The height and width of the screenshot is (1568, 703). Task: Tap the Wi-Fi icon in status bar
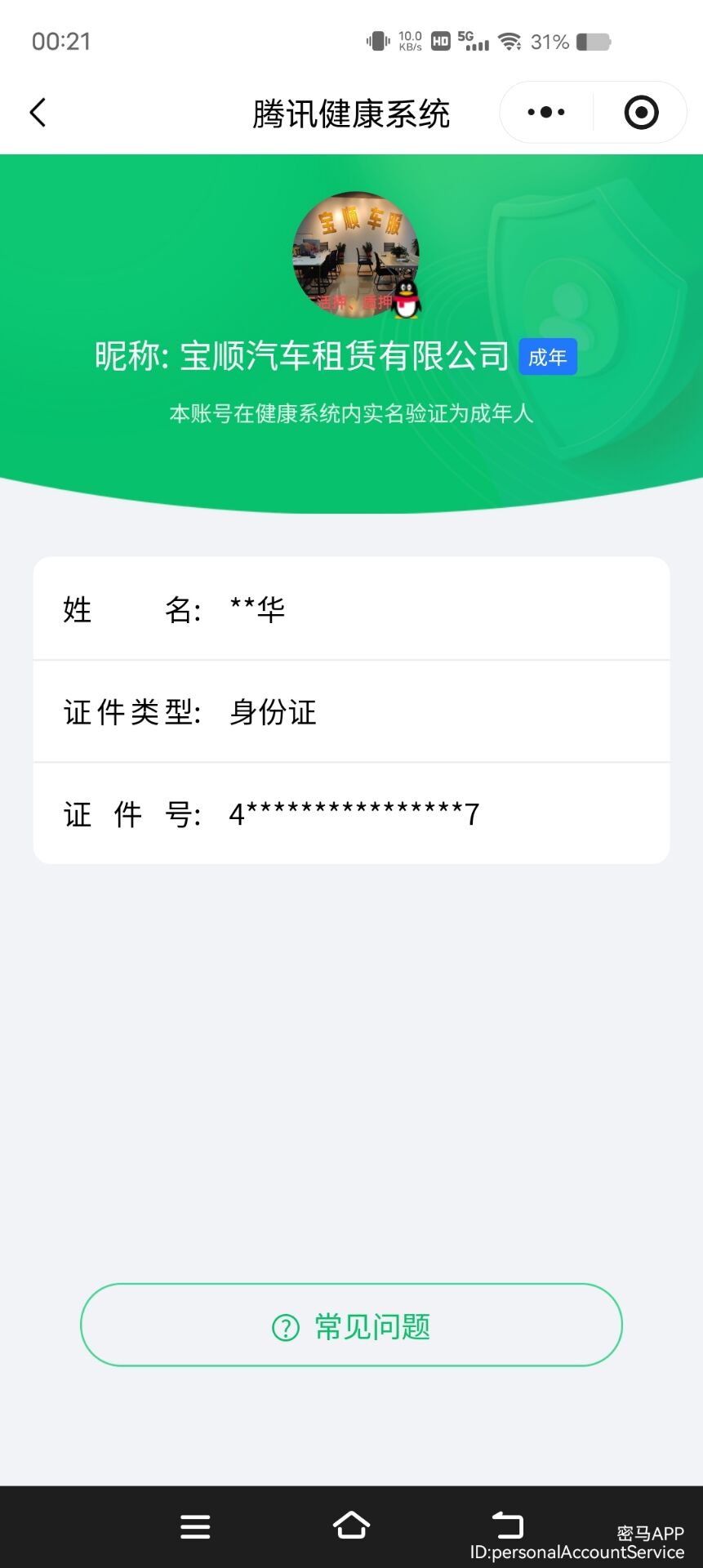511,40
